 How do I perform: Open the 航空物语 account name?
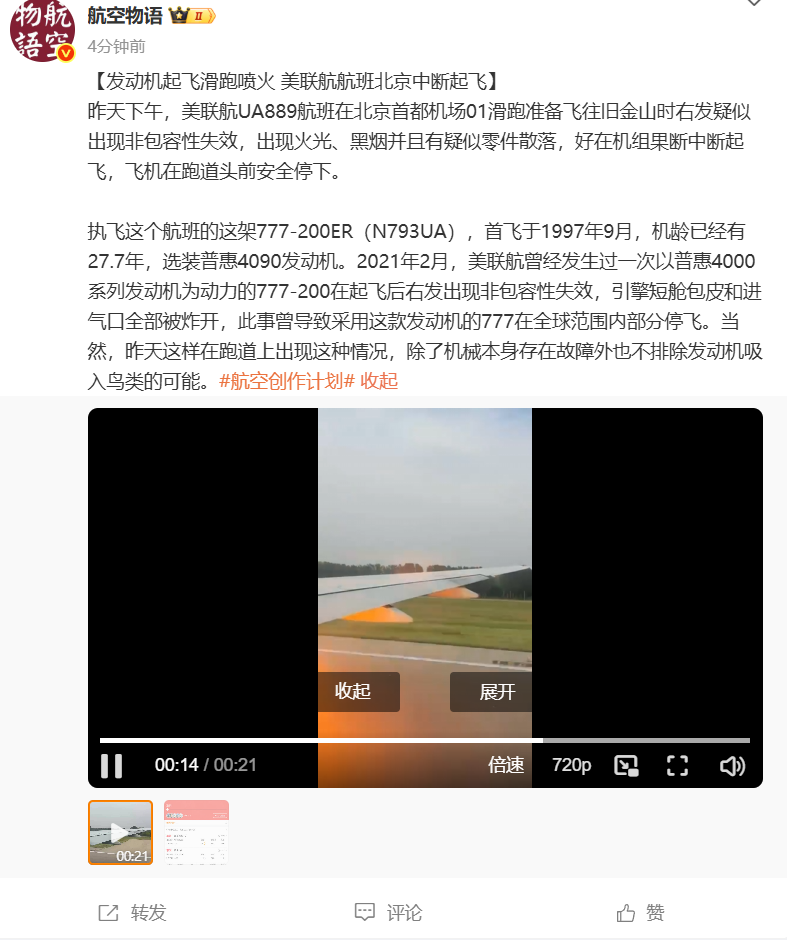125,16
